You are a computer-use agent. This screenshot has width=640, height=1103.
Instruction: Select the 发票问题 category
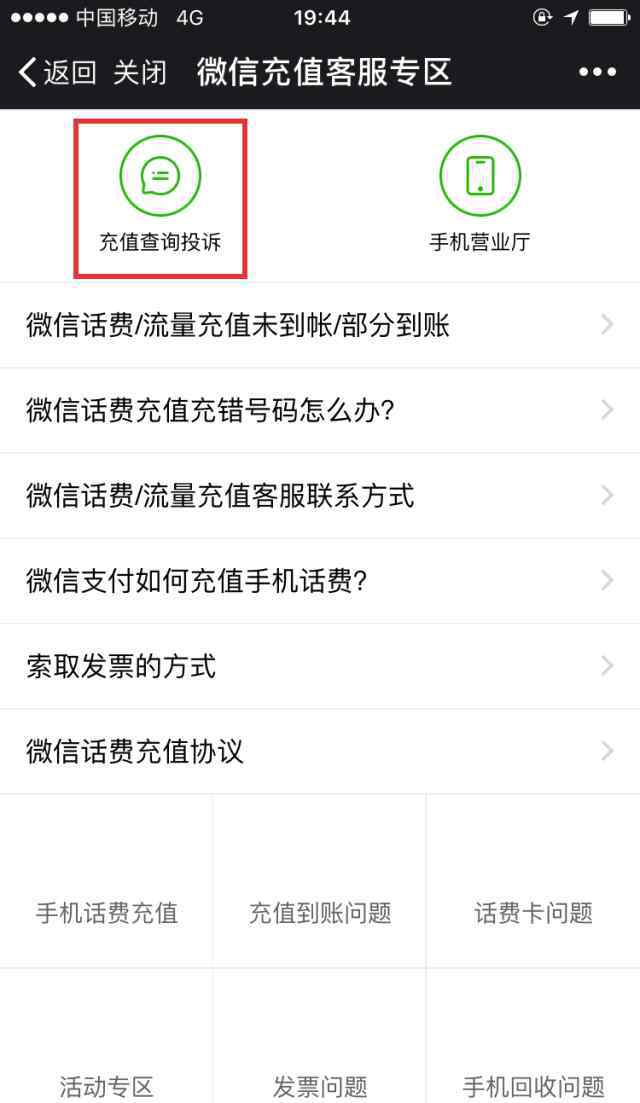(319, 1035)
